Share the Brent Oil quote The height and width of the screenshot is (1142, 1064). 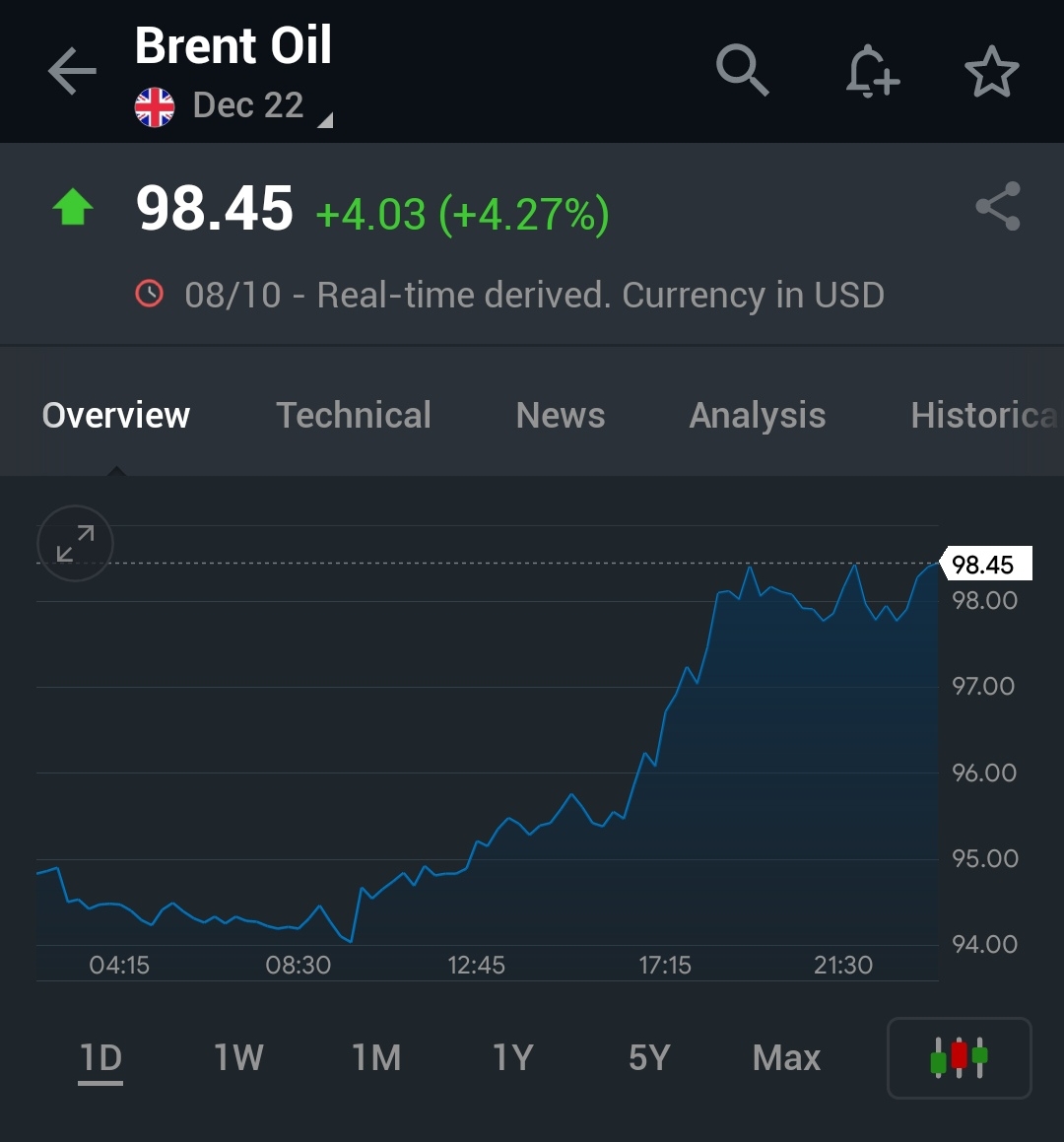pyautogui.click(x=997, y=207)
